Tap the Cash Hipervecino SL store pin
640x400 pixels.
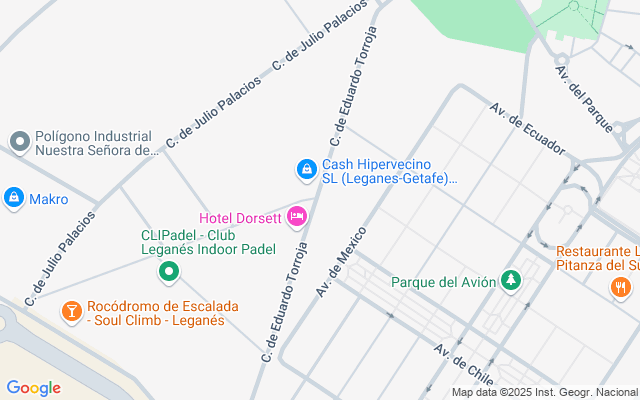tap(305, 171)
